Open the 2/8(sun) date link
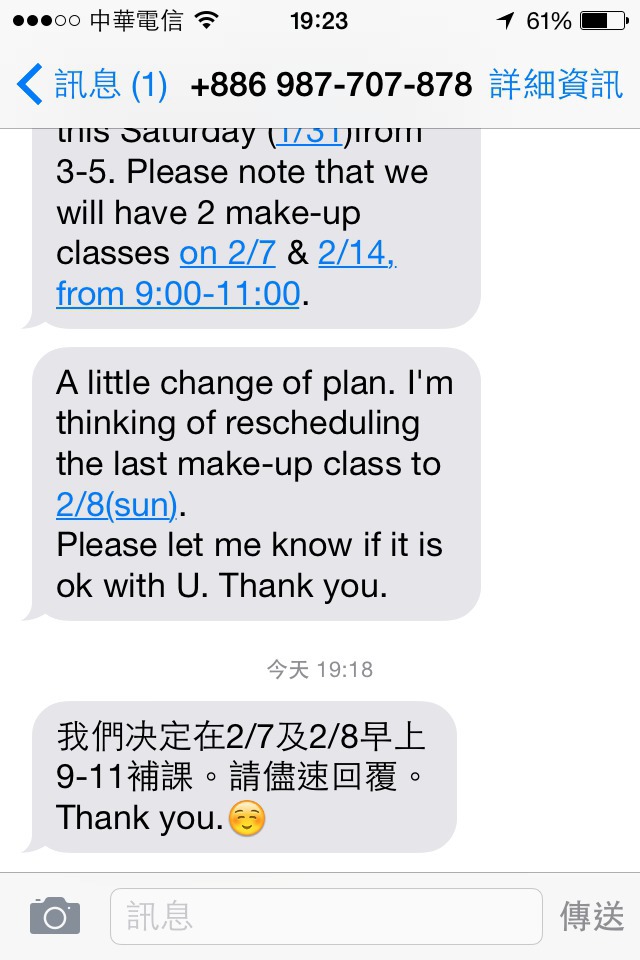The width and height of the screenshot is (640, 960). [x=116, y=506]
